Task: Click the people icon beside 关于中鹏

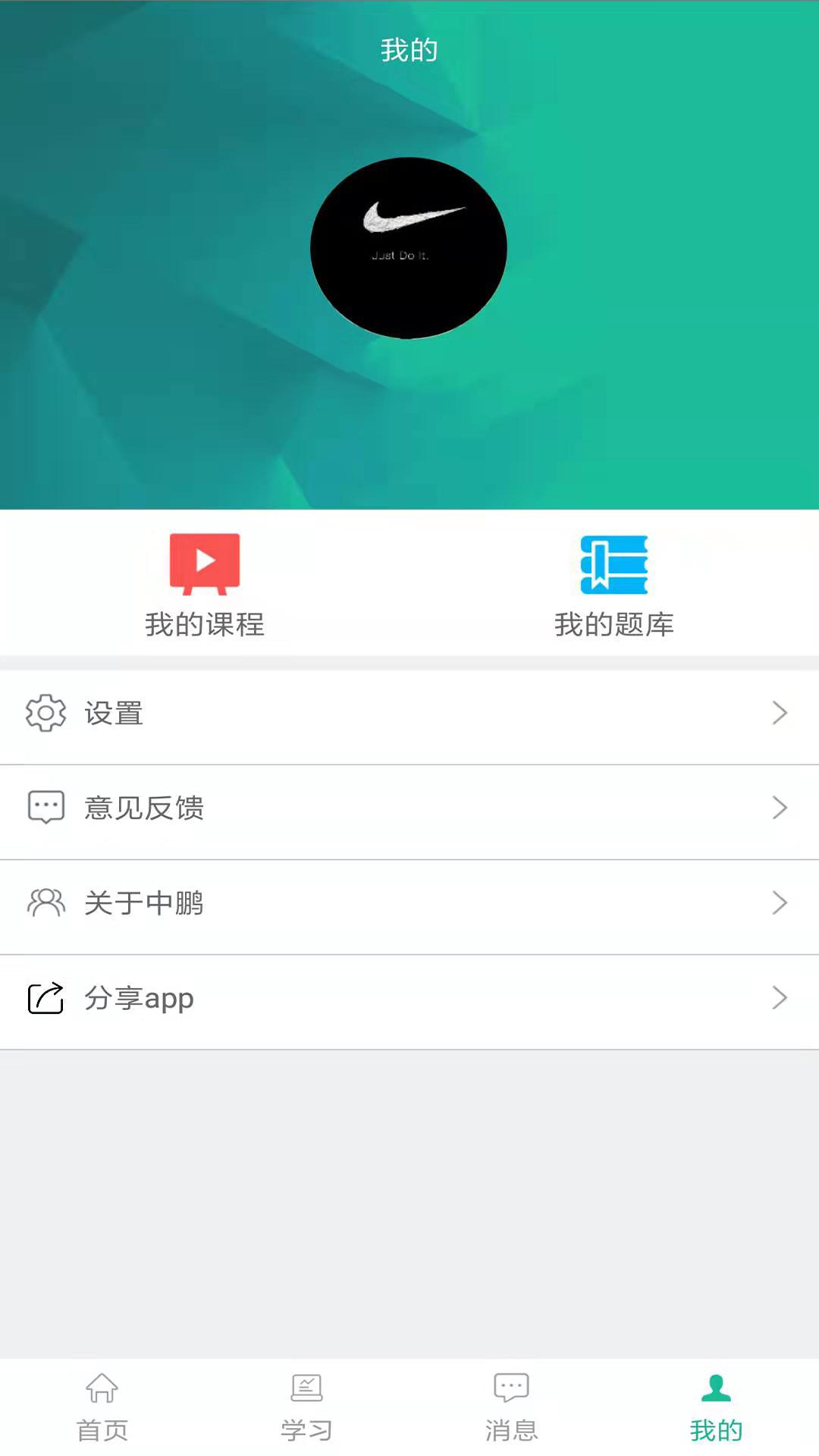Action: tap(45, 902)
